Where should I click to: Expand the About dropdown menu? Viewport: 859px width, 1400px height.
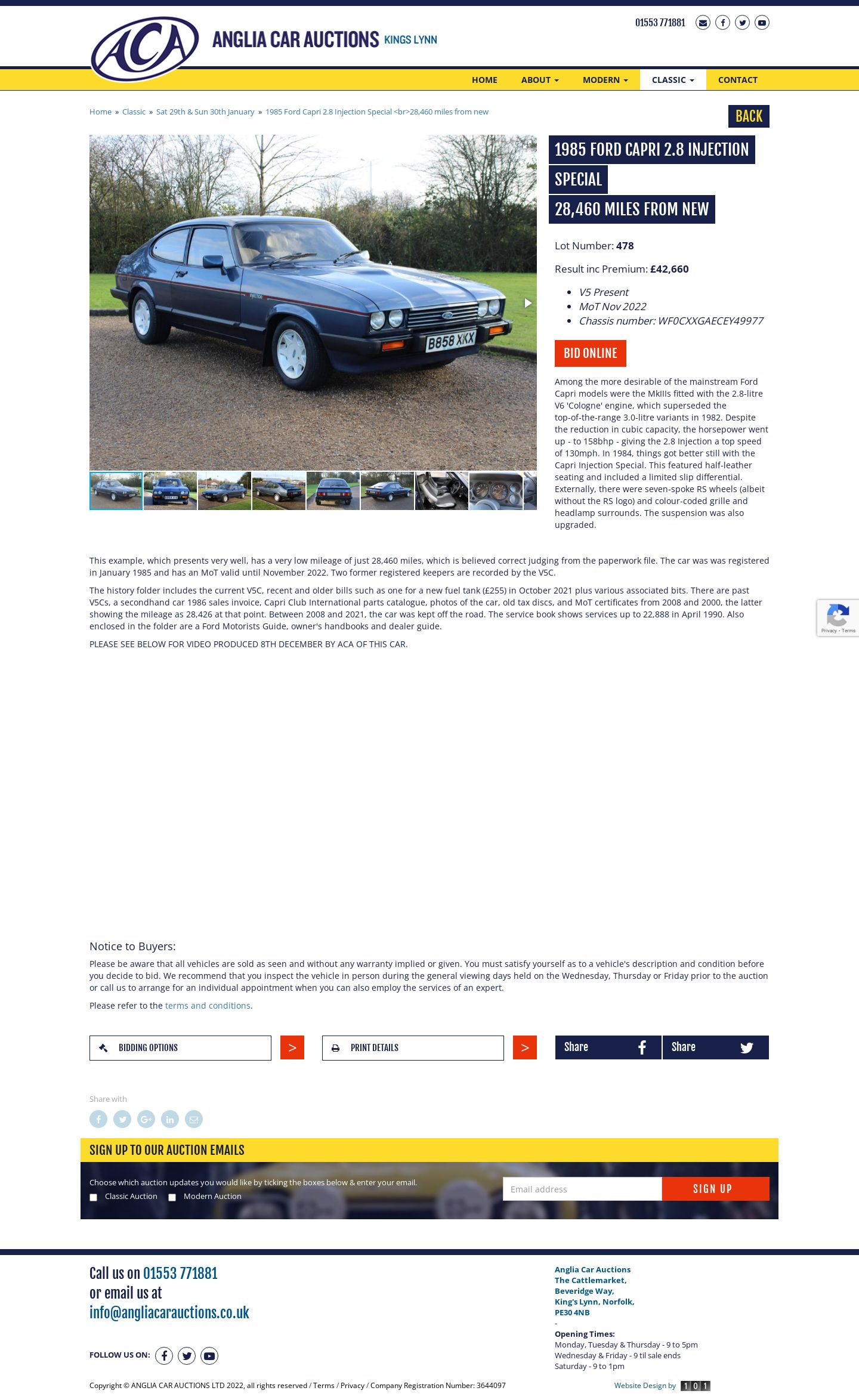[x=539, y=80]
